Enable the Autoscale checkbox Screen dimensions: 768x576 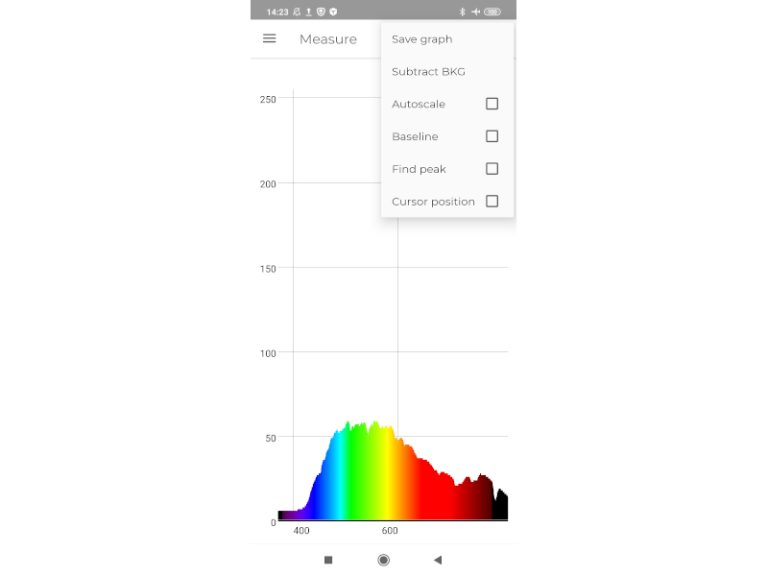pyautogui.click(x=491, y=104)
